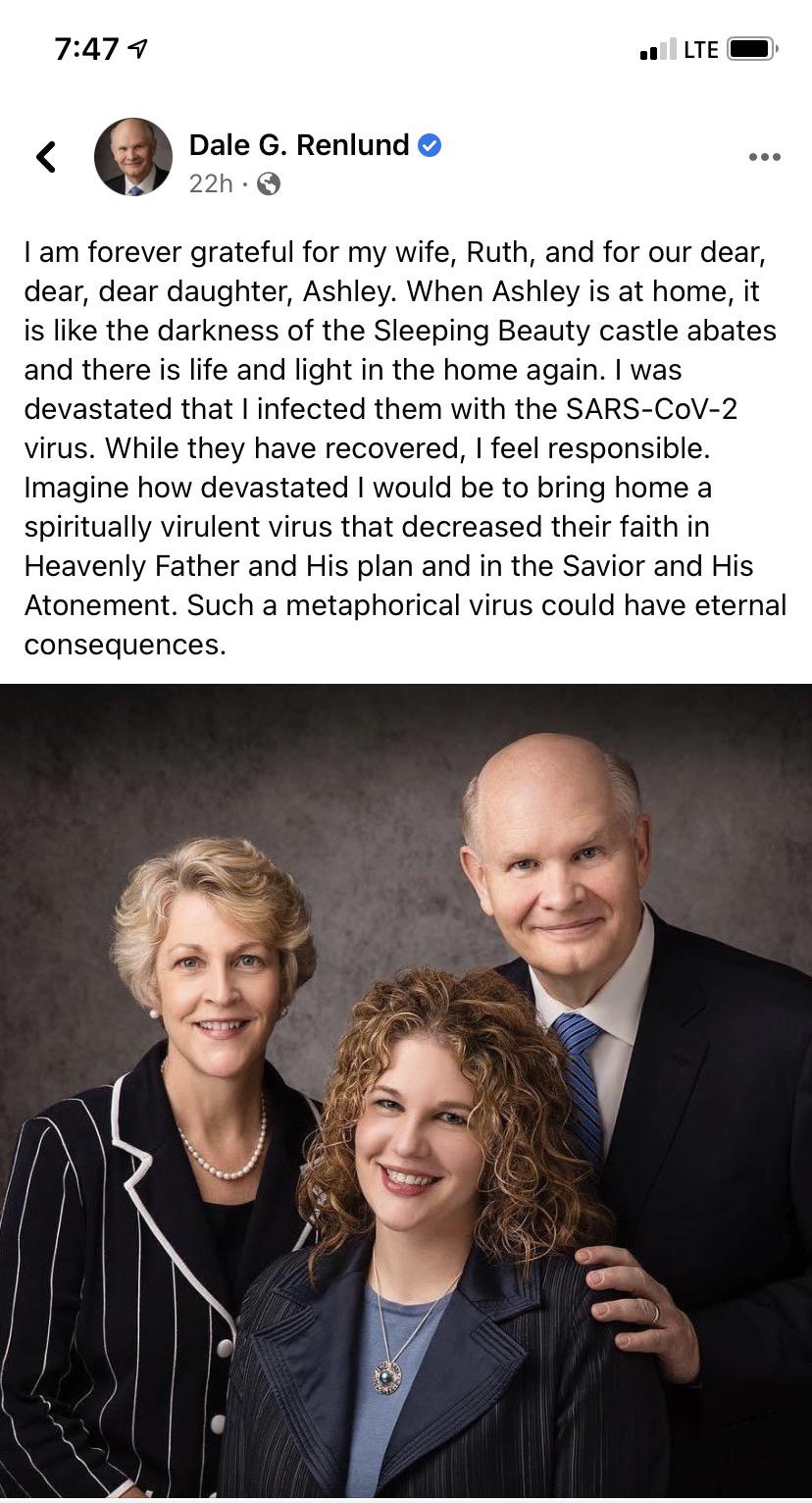Open the post's three-dot options menu
This screenshot has width=812, height=1503.
point(764,157)
